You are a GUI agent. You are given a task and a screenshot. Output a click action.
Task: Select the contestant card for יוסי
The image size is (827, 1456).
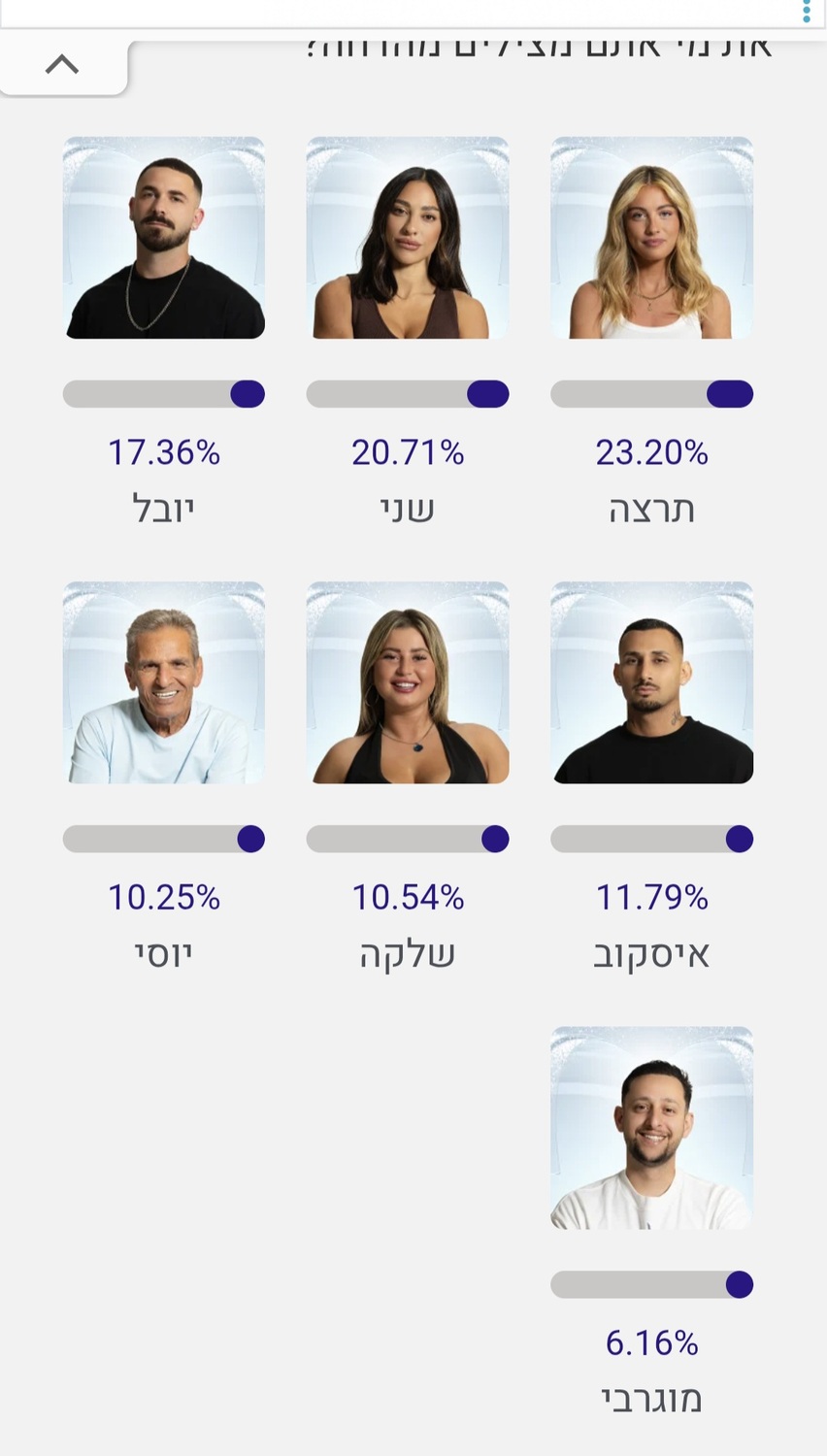[164, 682]
